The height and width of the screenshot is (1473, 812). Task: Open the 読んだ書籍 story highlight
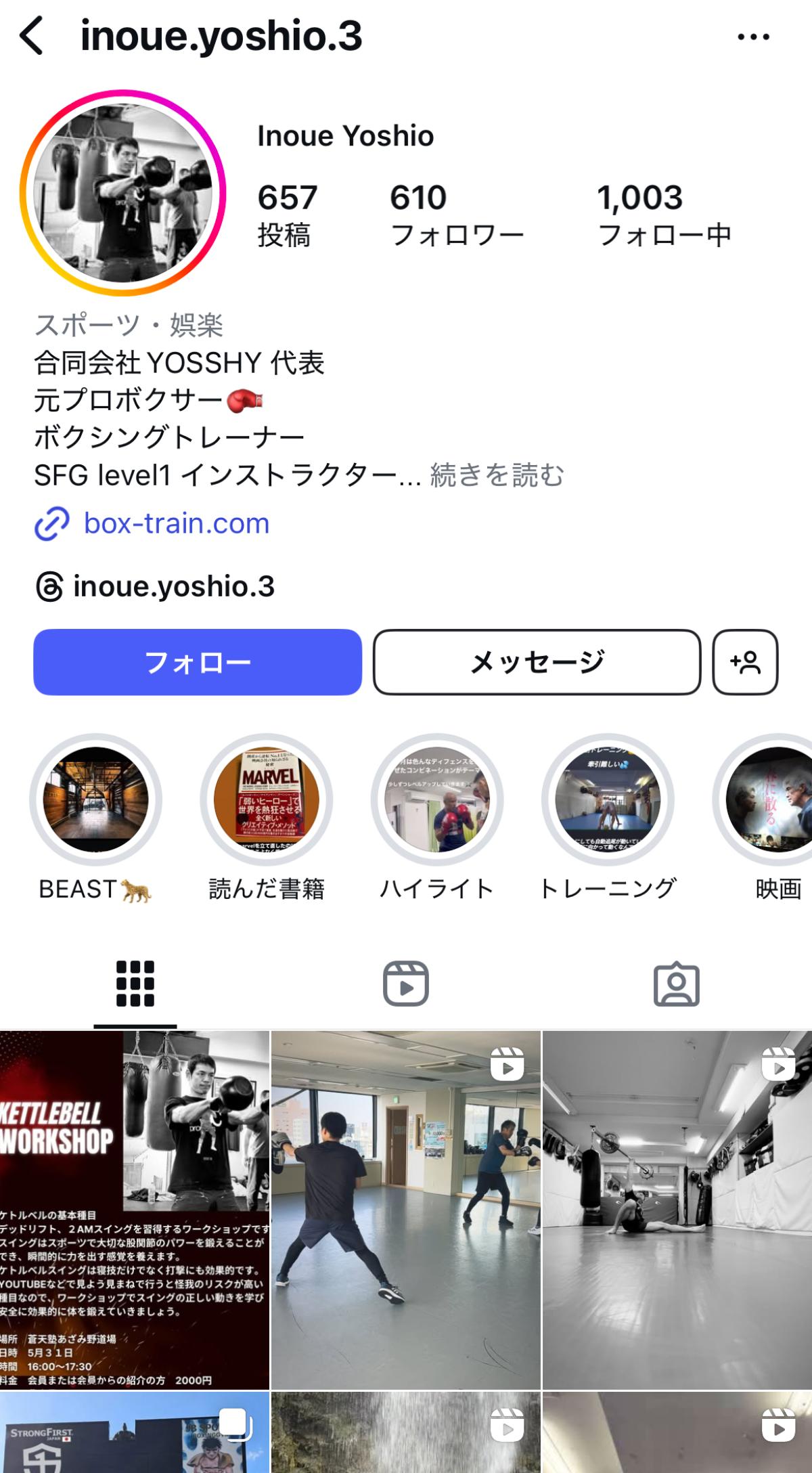pos(267,818)
